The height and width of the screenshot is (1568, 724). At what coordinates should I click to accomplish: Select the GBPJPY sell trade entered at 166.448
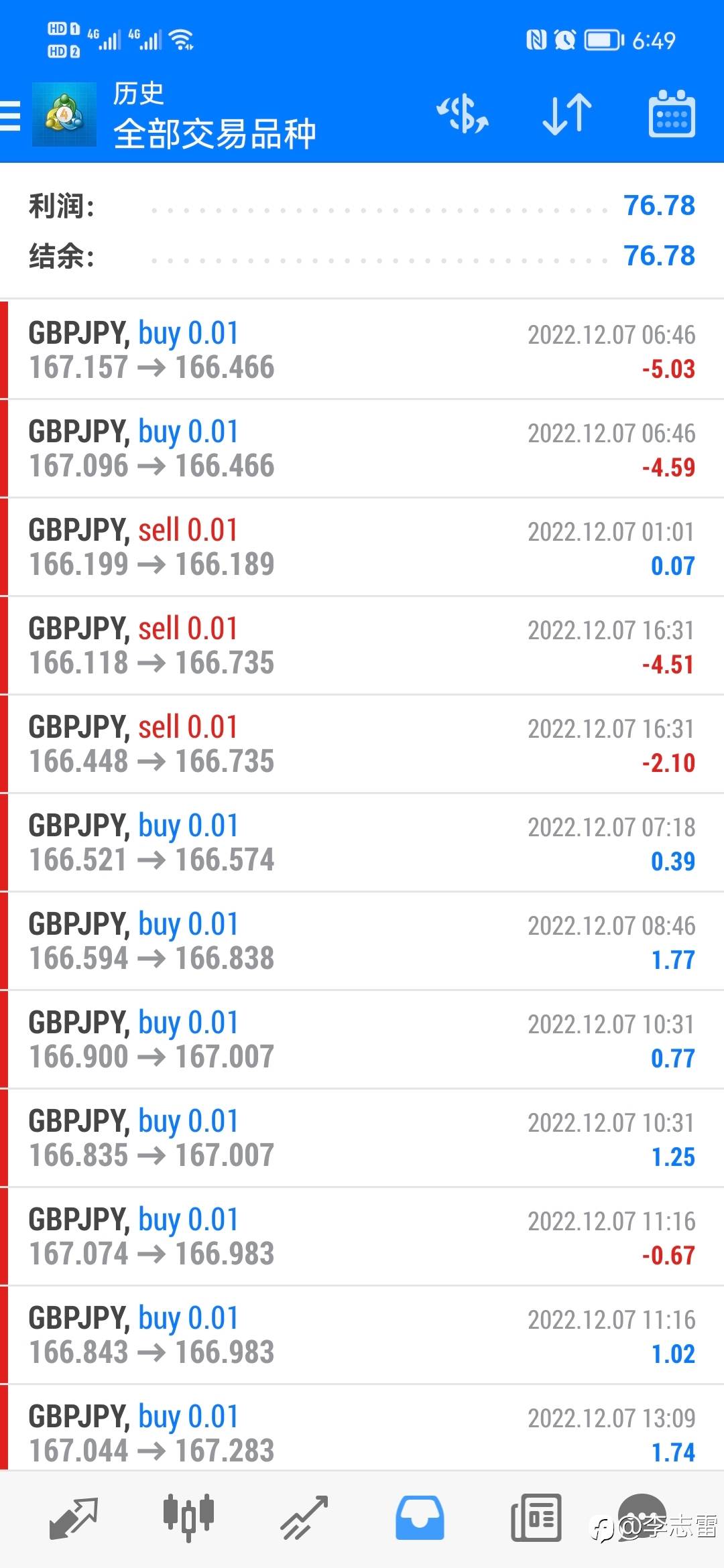[362, 744]
